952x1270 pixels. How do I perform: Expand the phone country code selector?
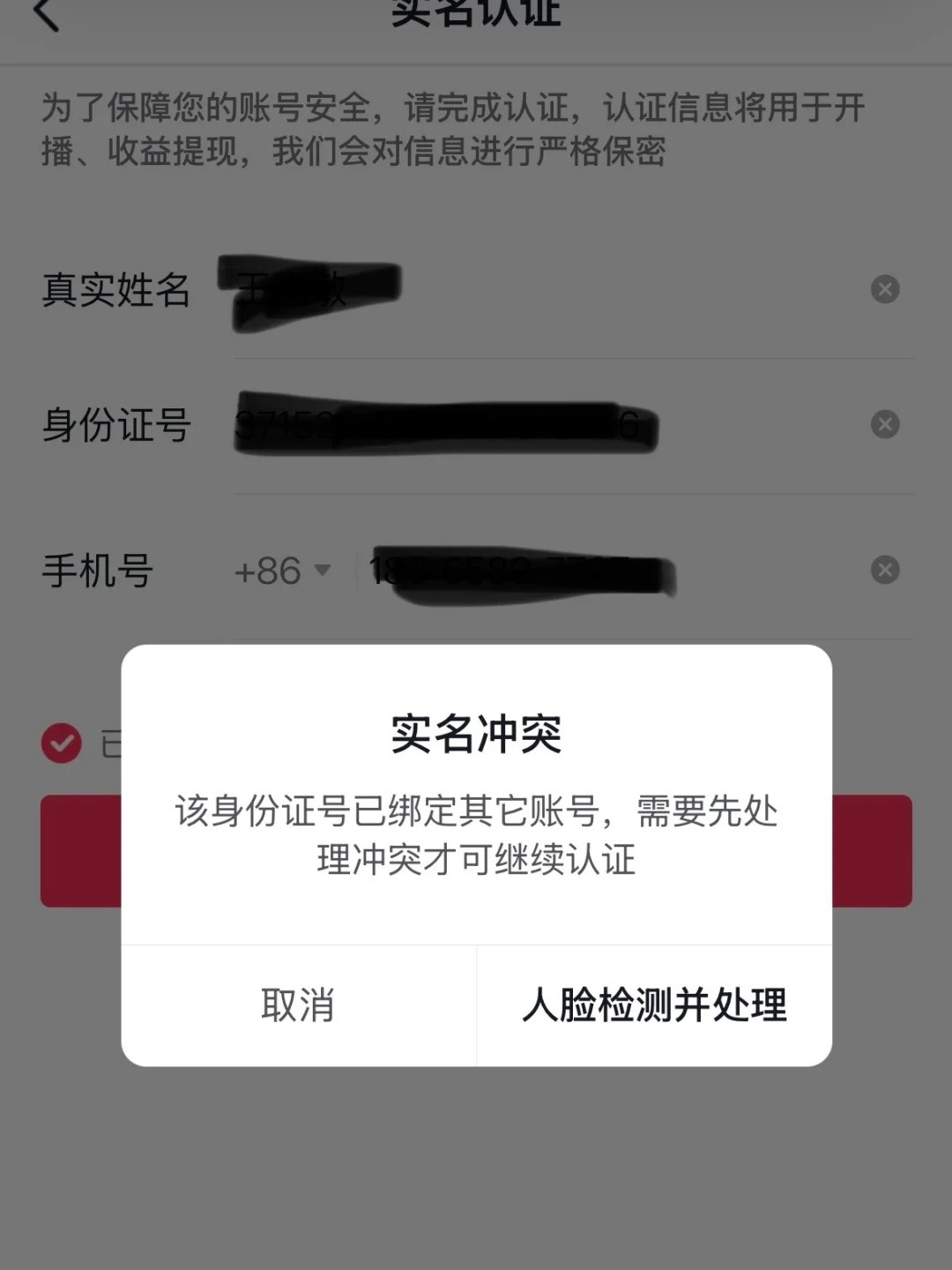click(280, 571)
